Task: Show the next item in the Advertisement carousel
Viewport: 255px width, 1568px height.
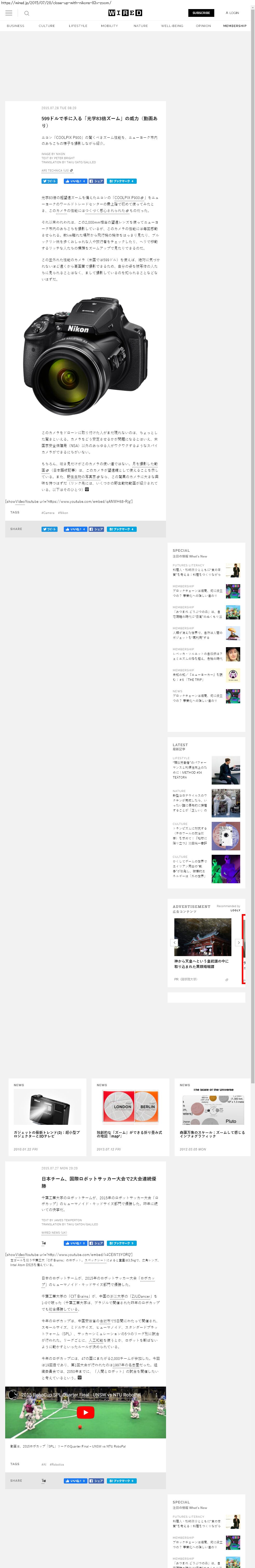Action: pos(239,942)
